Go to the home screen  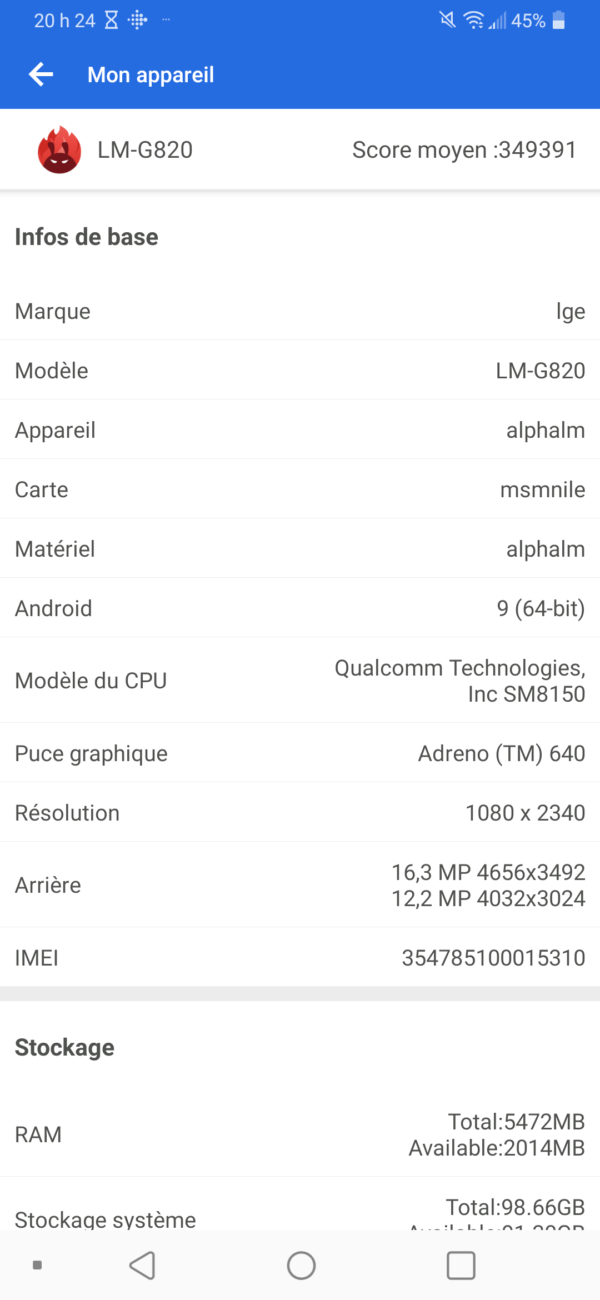[301, 1265]
